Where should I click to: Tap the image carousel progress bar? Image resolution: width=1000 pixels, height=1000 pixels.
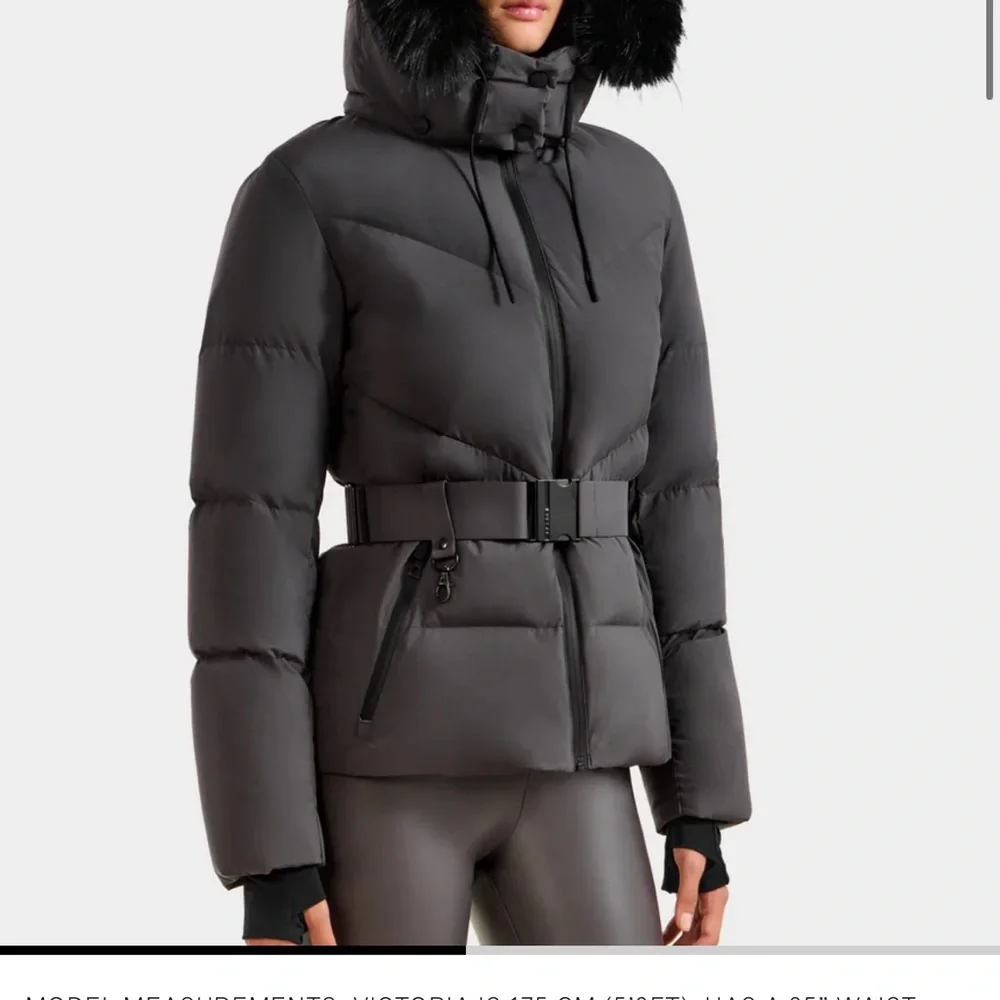(x=500, y=950)
